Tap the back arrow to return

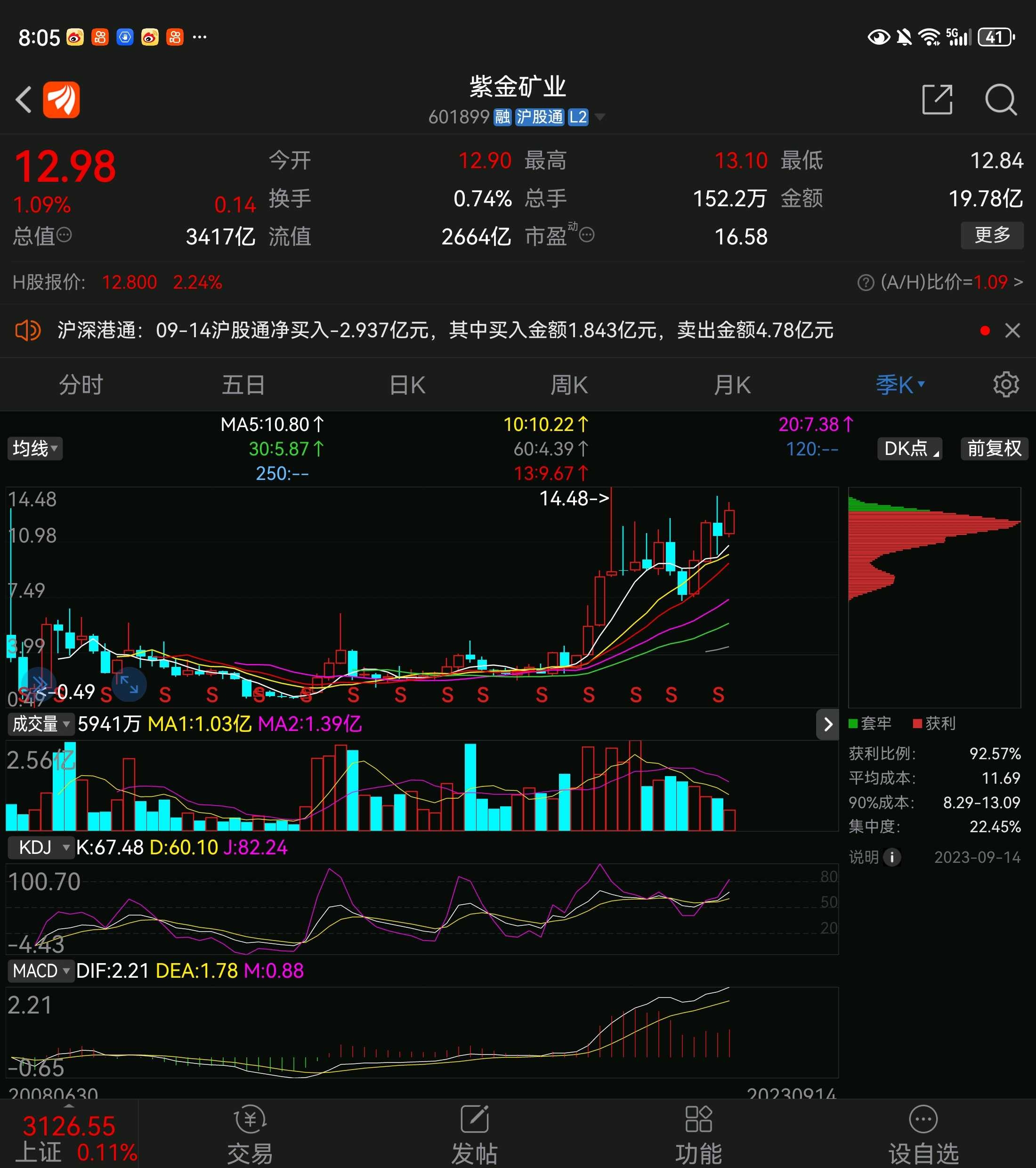[x=23, y=99]
